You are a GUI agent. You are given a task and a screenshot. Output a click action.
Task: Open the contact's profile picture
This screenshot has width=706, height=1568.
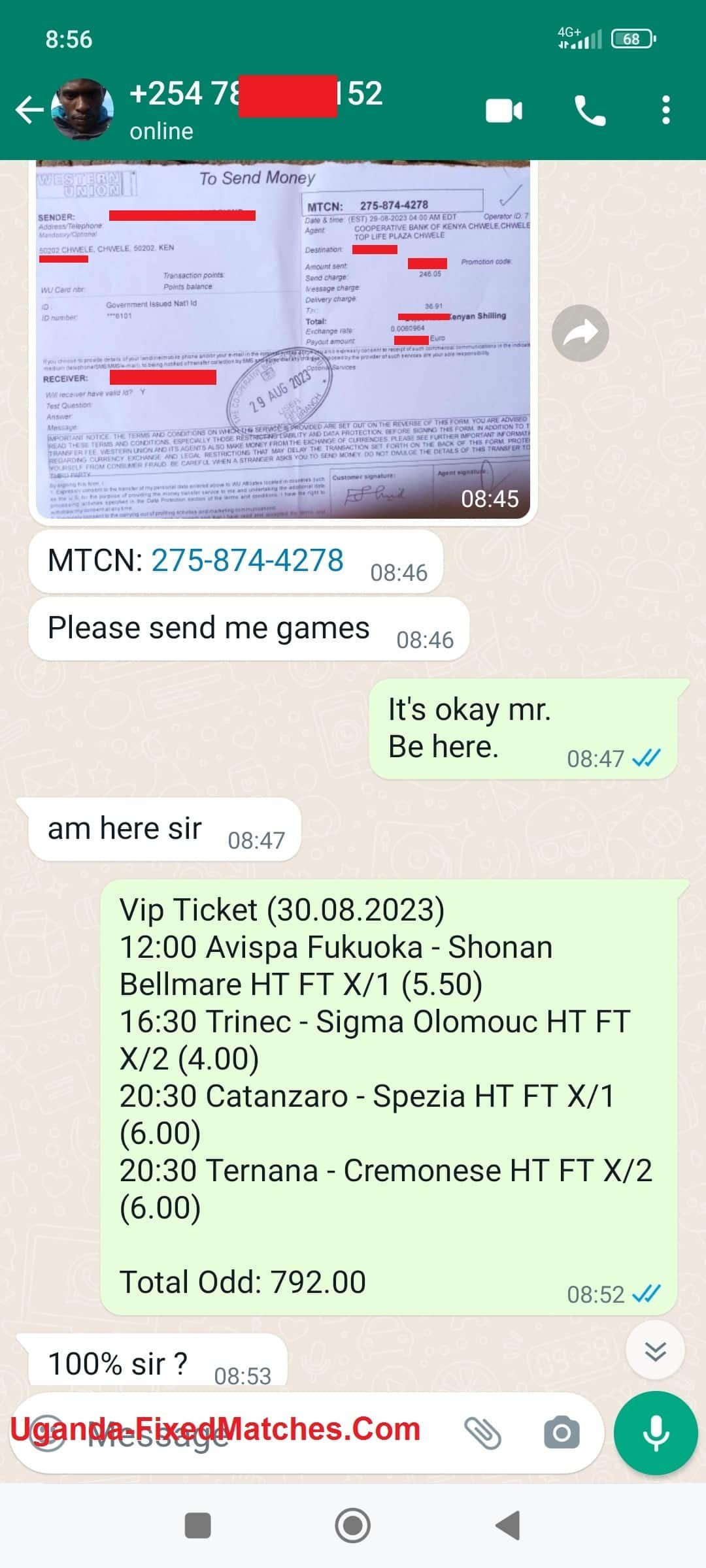coord(82,110)
